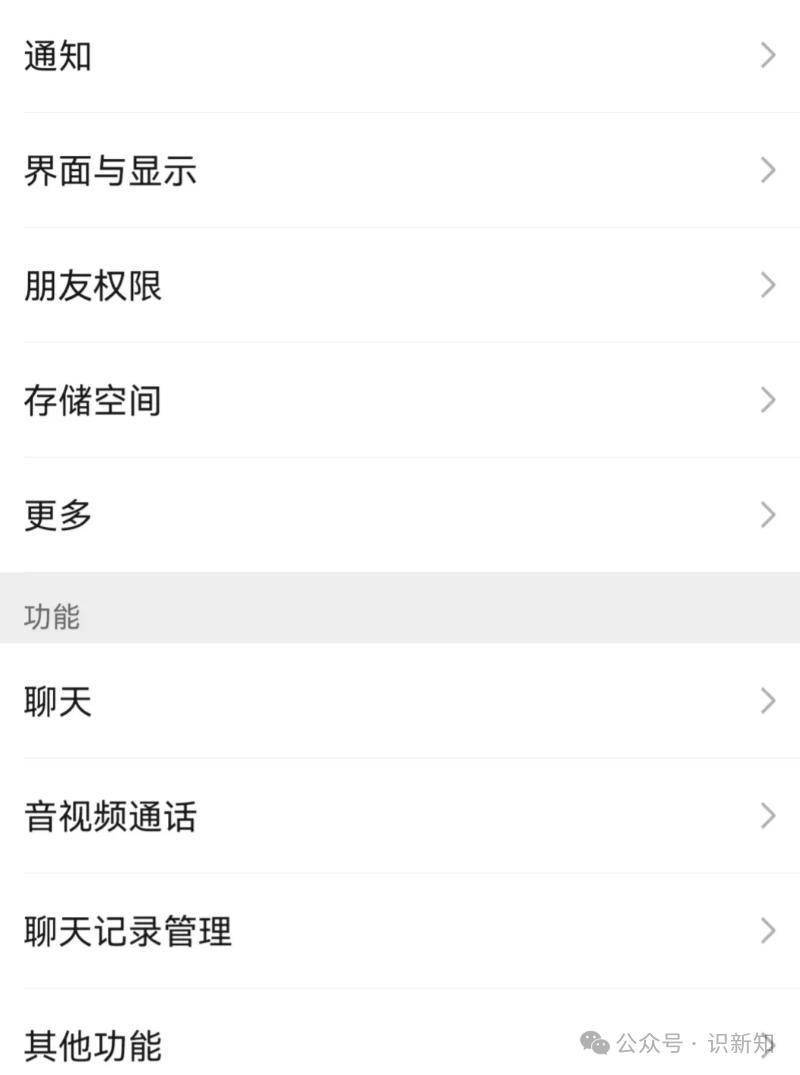Go to 朋友权限 settings
800x1075 pixels.
400,286
